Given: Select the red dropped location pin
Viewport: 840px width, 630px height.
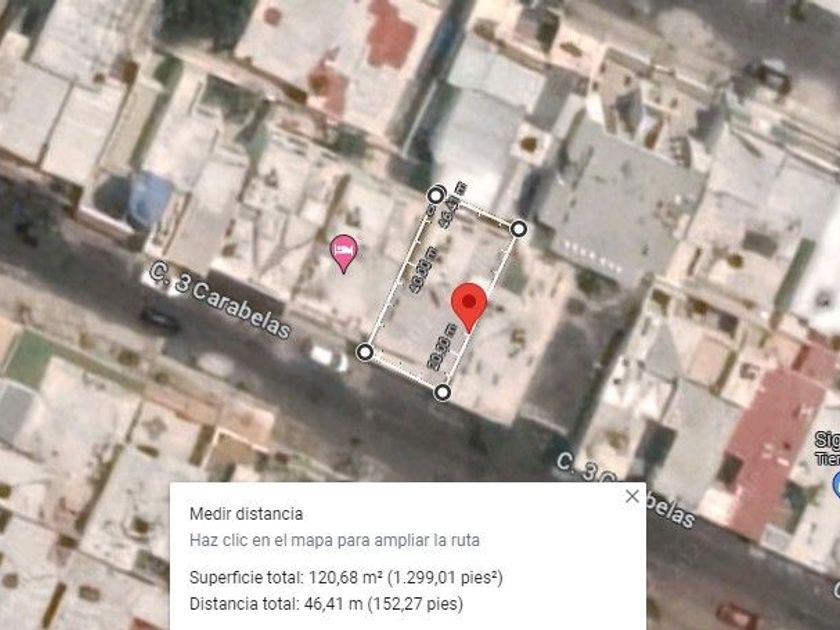Looking at the screenshot, I should tap(469, 304).
